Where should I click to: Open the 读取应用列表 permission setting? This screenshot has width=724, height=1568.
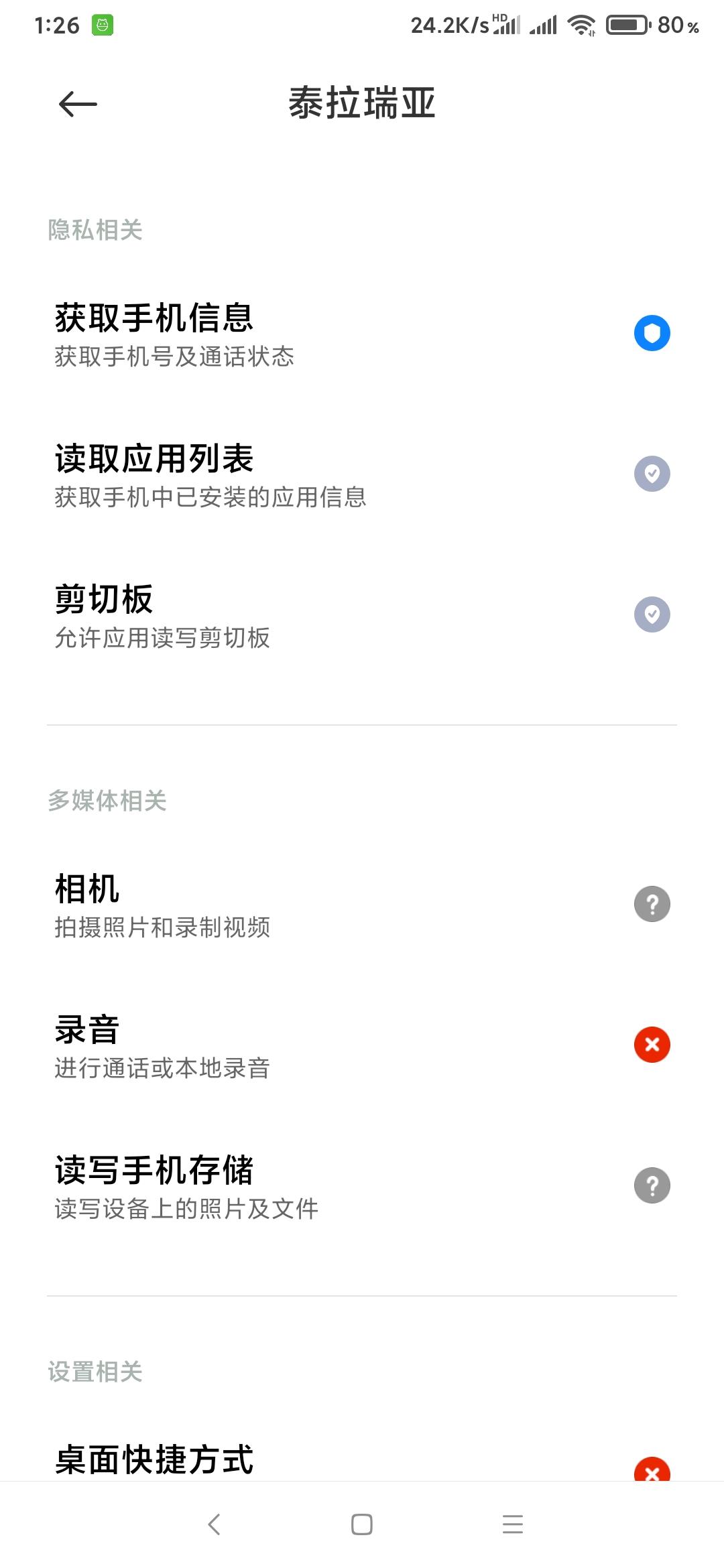(x=362, y=474)
